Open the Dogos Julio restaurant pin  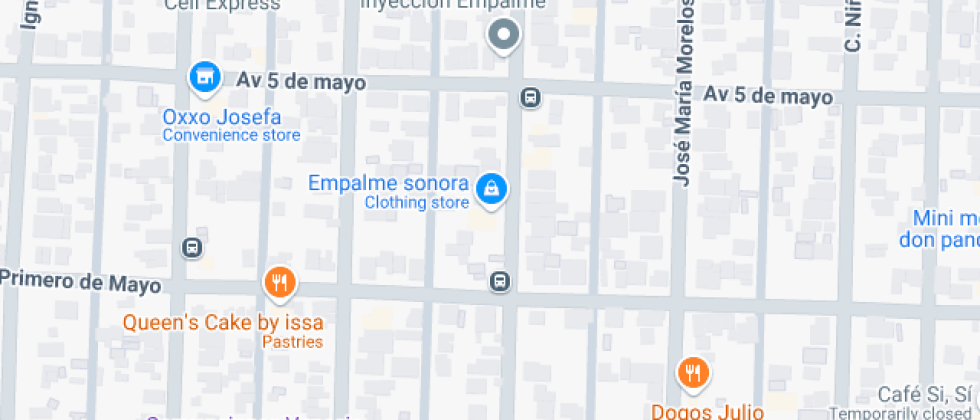692,373
